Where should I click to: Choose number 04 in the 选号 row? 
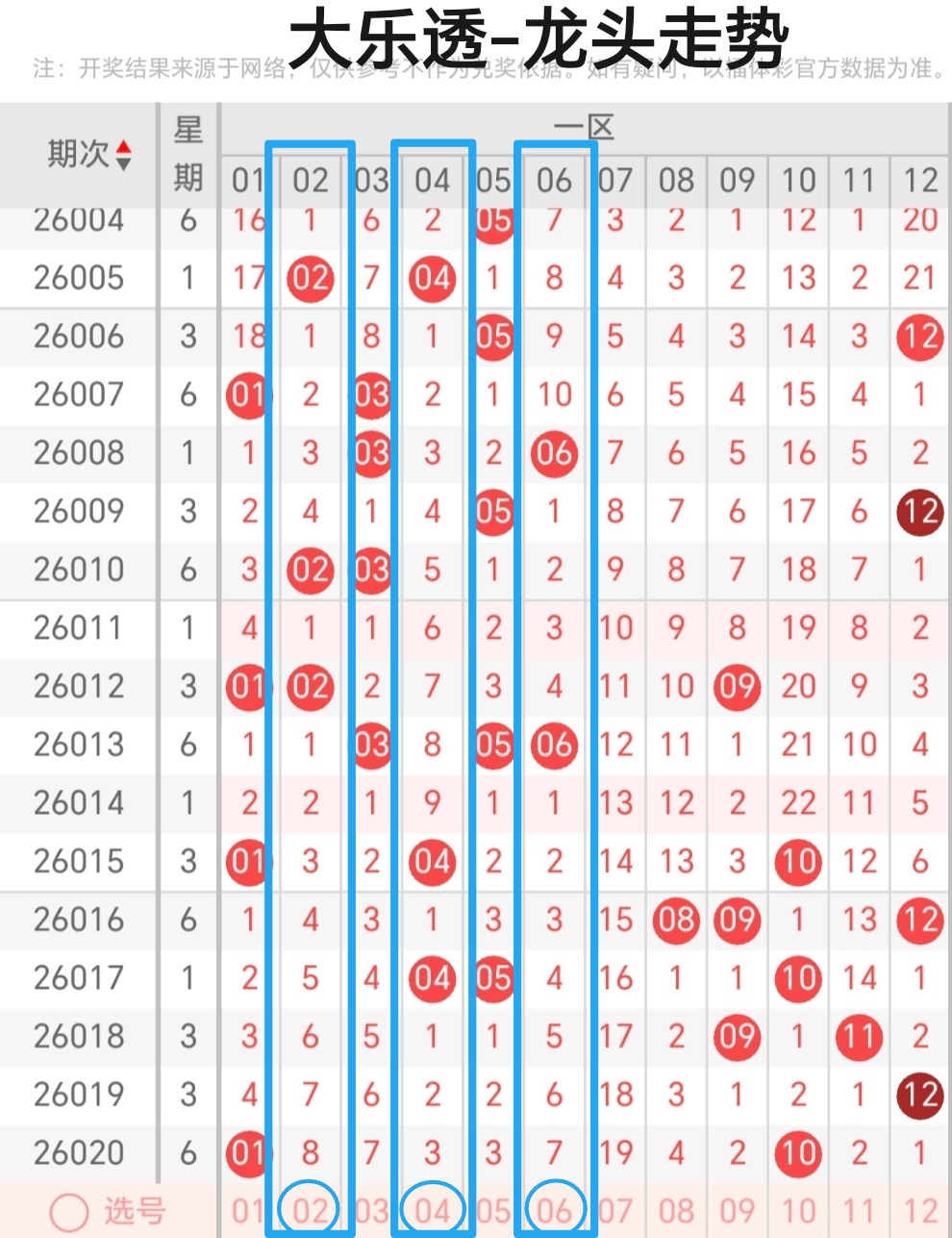click(433, 1210)
